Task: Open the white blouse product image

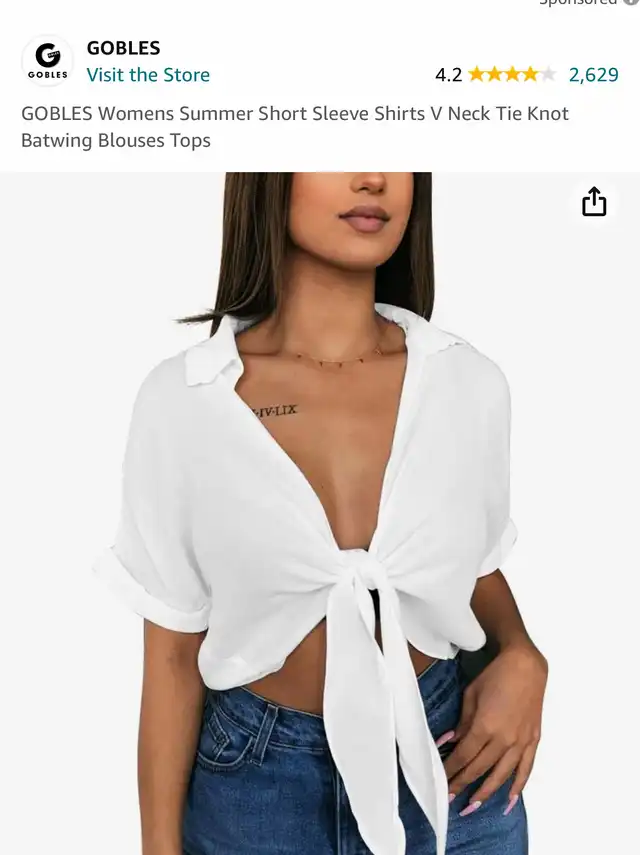Action: tap(320, 520)
